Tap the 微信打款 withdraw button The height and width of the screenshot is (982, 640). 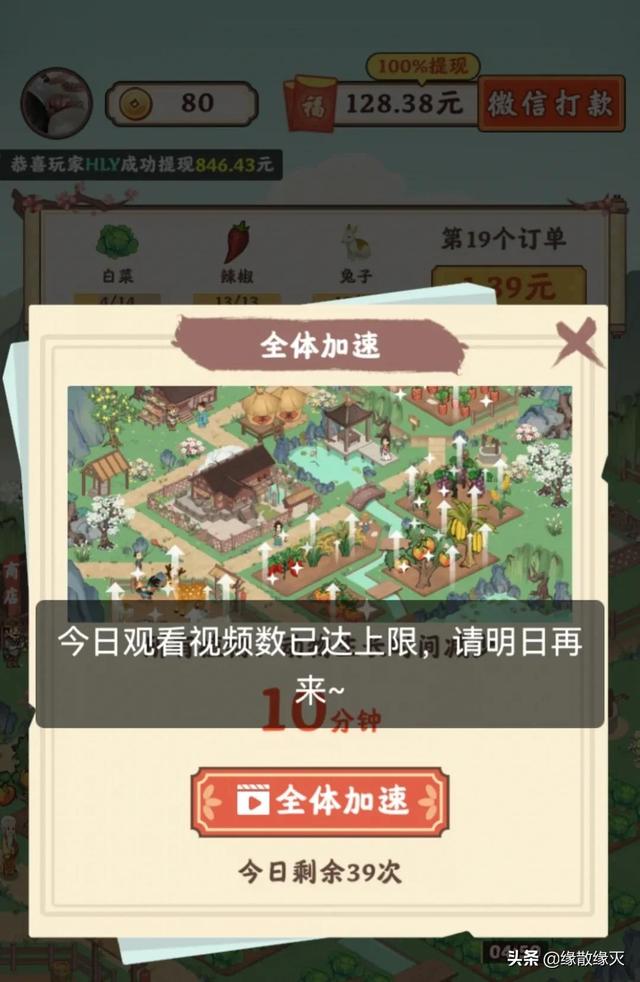(x=551, y=104)
